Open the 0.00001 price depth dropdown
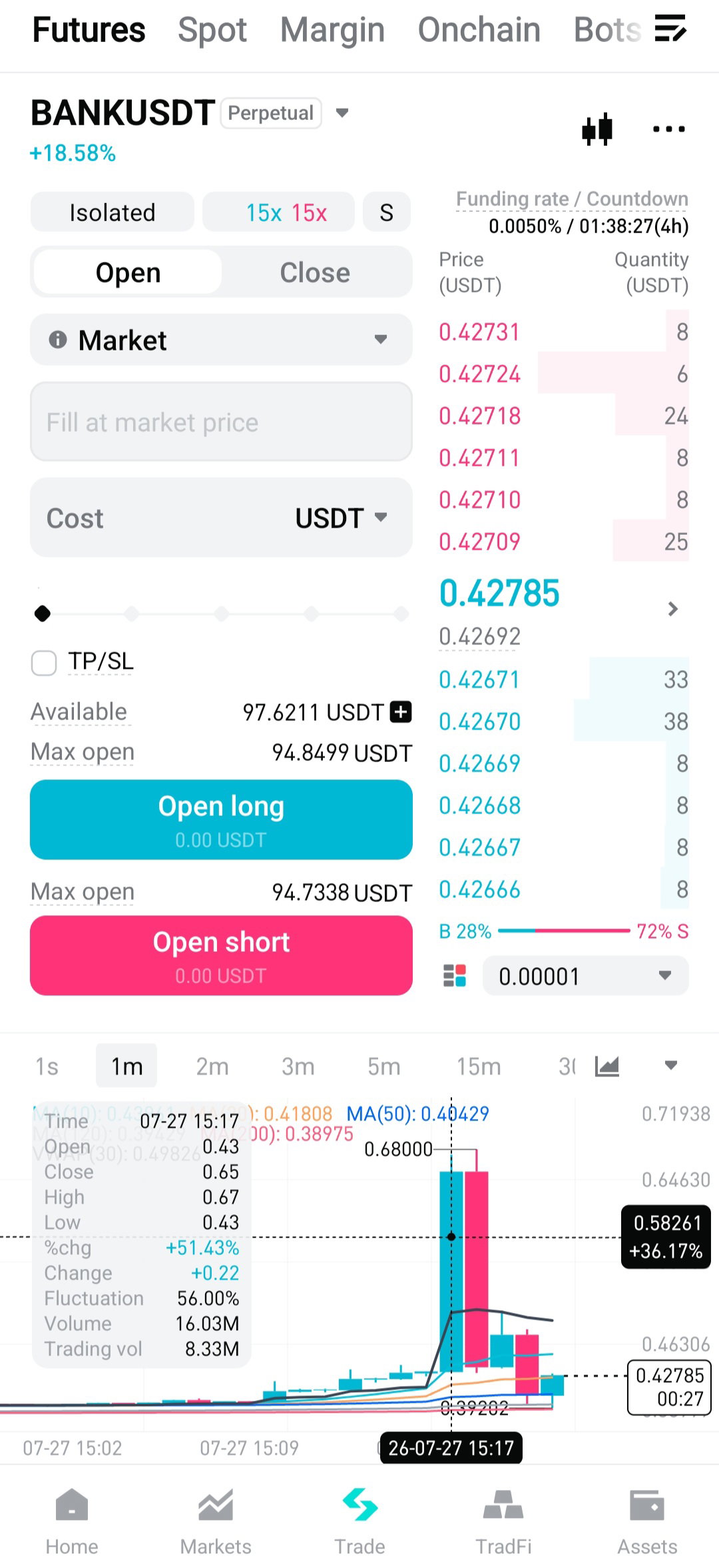The image size is (719, 1568). tap(586, 976)
